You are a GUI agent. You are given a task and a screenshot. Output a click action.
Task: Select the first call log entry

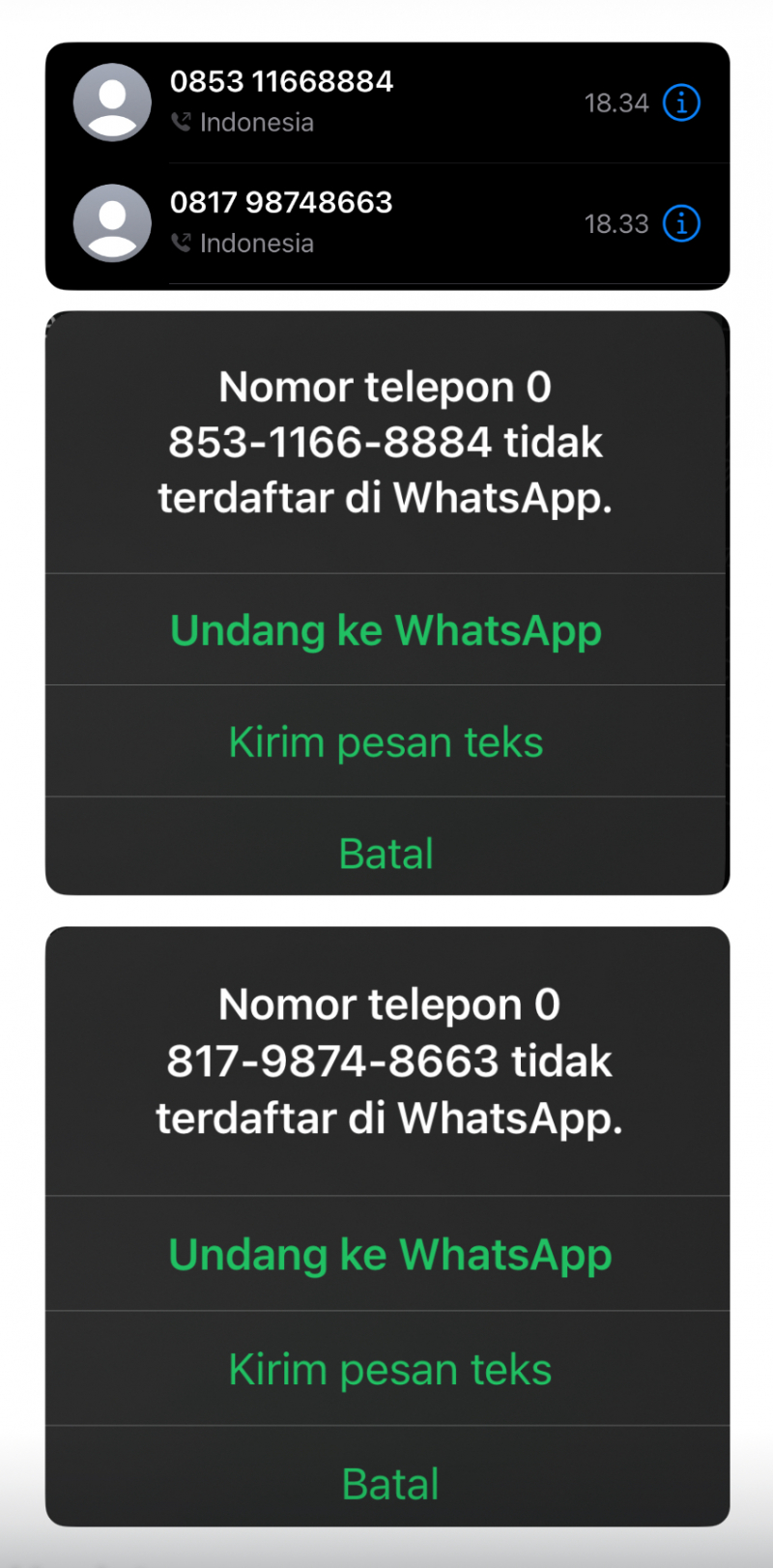386,102
